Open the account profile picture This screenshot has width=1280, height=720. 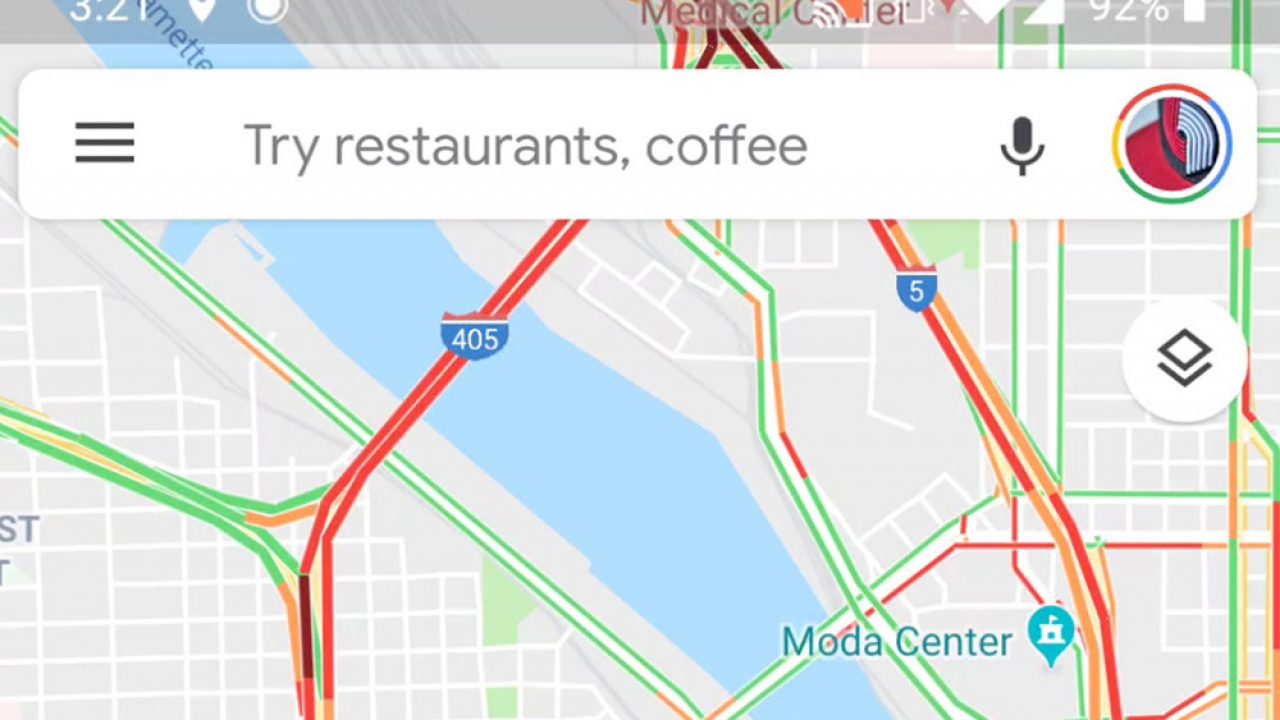pos(1171,144)
